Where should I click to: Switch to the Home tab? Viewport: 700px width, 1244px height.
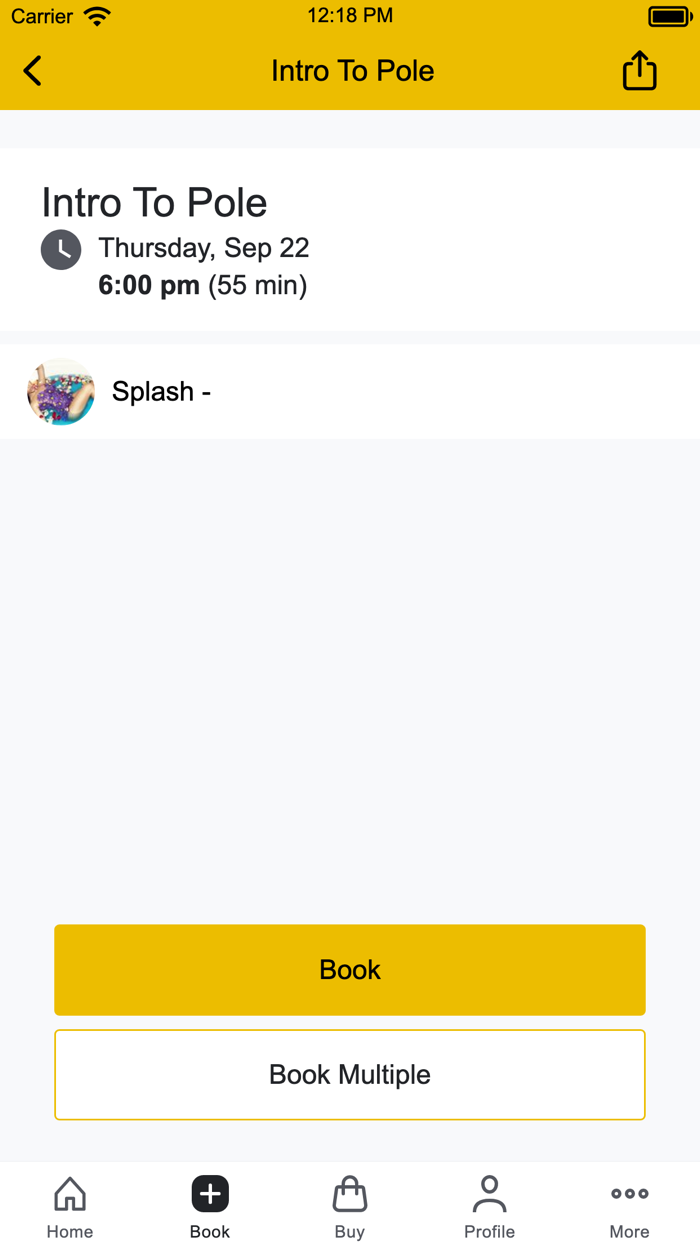tap(70, 1207)
